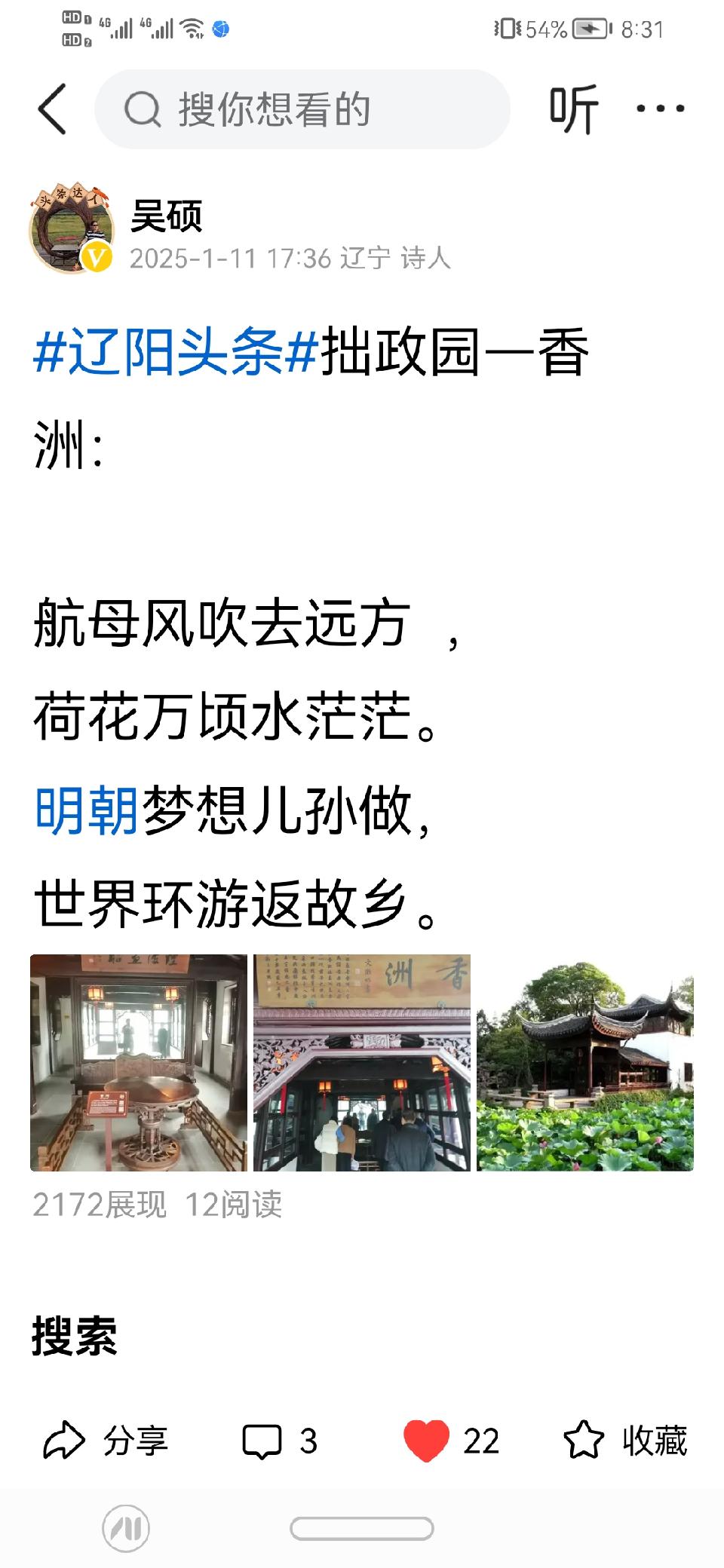Tap the blue 明朝 keyword link

pyautogui.click(x=86, y=811)
